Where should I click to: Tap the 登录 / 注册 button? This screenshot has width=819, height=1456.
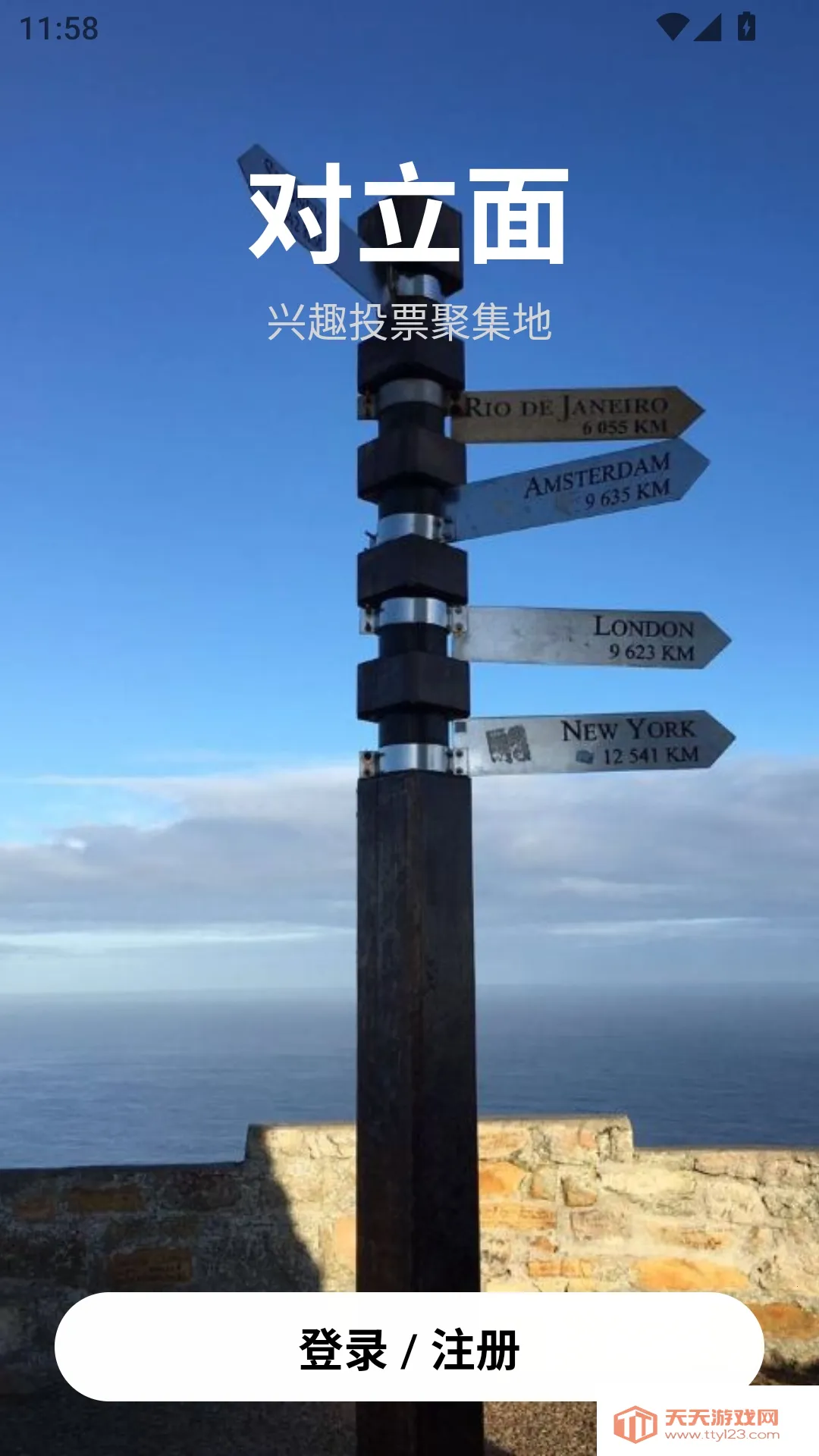[x=409, y=1348]
